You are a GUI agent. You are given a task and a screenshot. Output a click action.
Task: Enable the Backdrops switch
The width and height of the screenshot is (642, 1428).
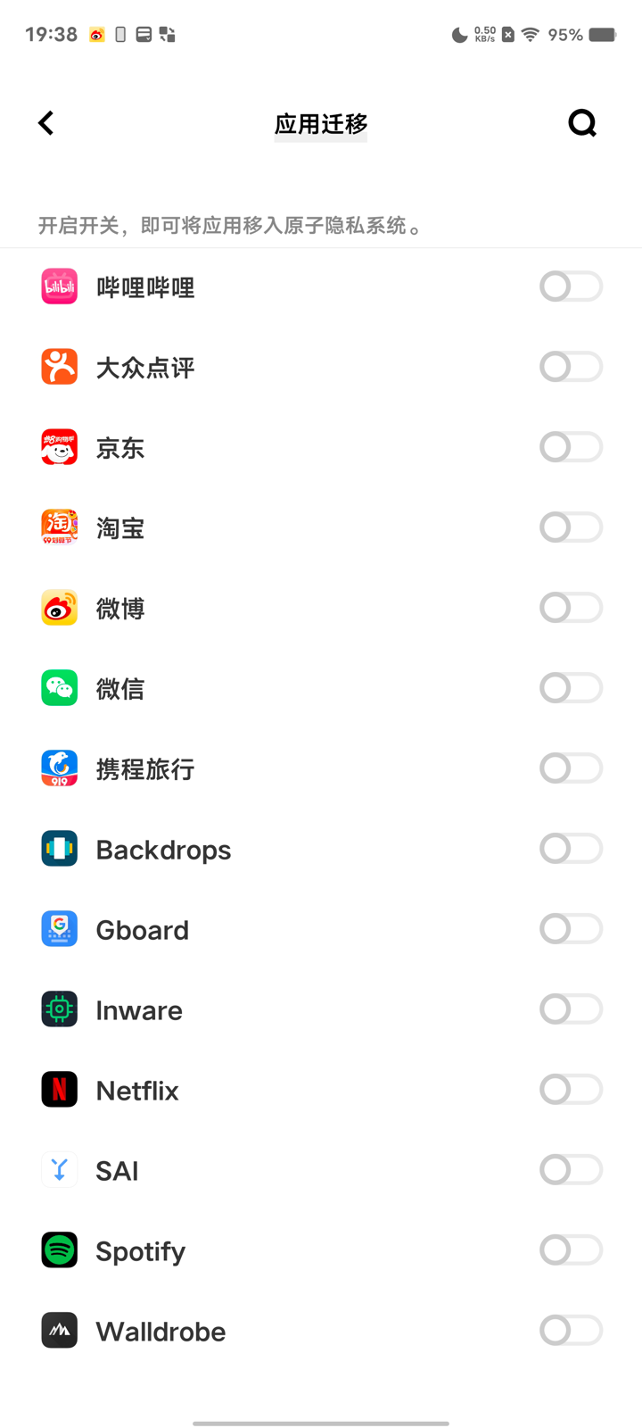[x=571, y=849]
